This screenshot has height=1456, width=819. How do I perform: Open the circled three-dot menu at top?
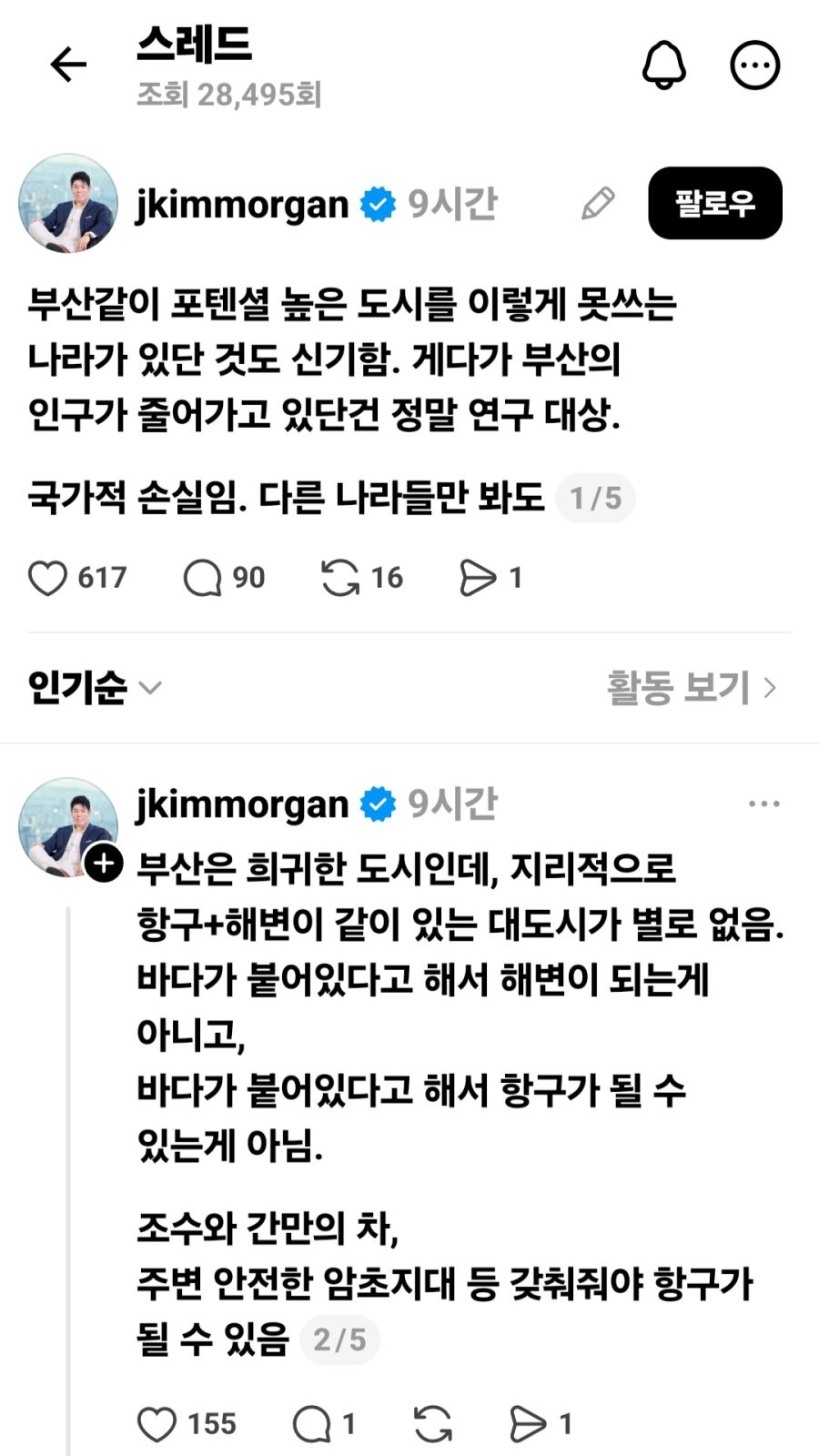(755, 66)
